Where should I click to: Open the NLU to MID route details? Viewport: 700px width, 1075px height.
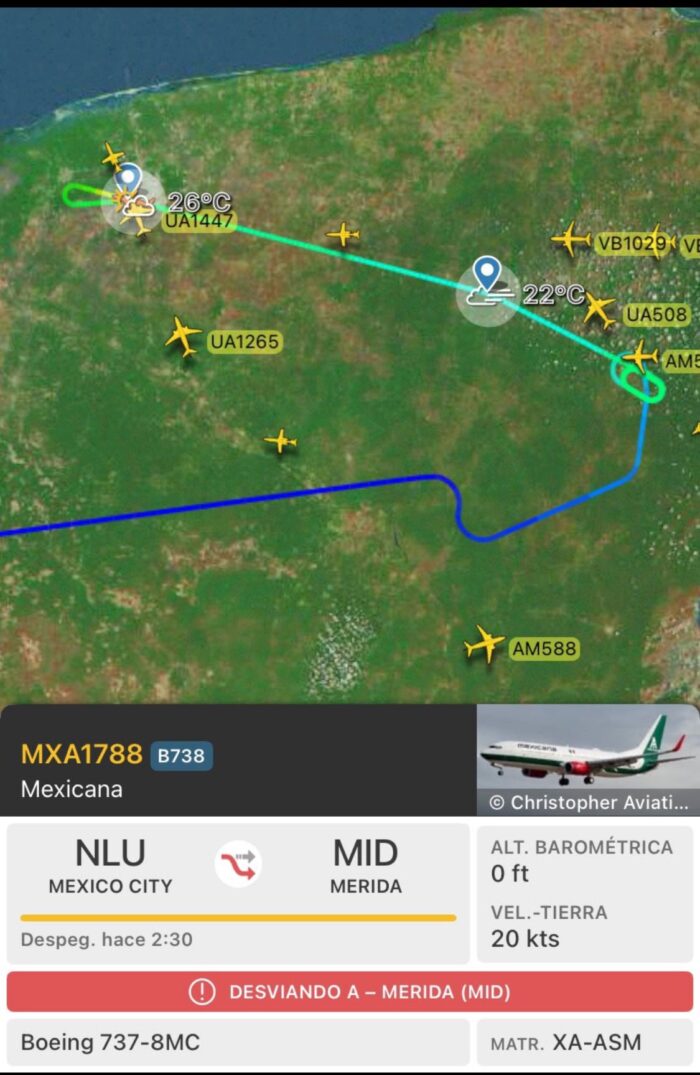(x=238, y=868)
